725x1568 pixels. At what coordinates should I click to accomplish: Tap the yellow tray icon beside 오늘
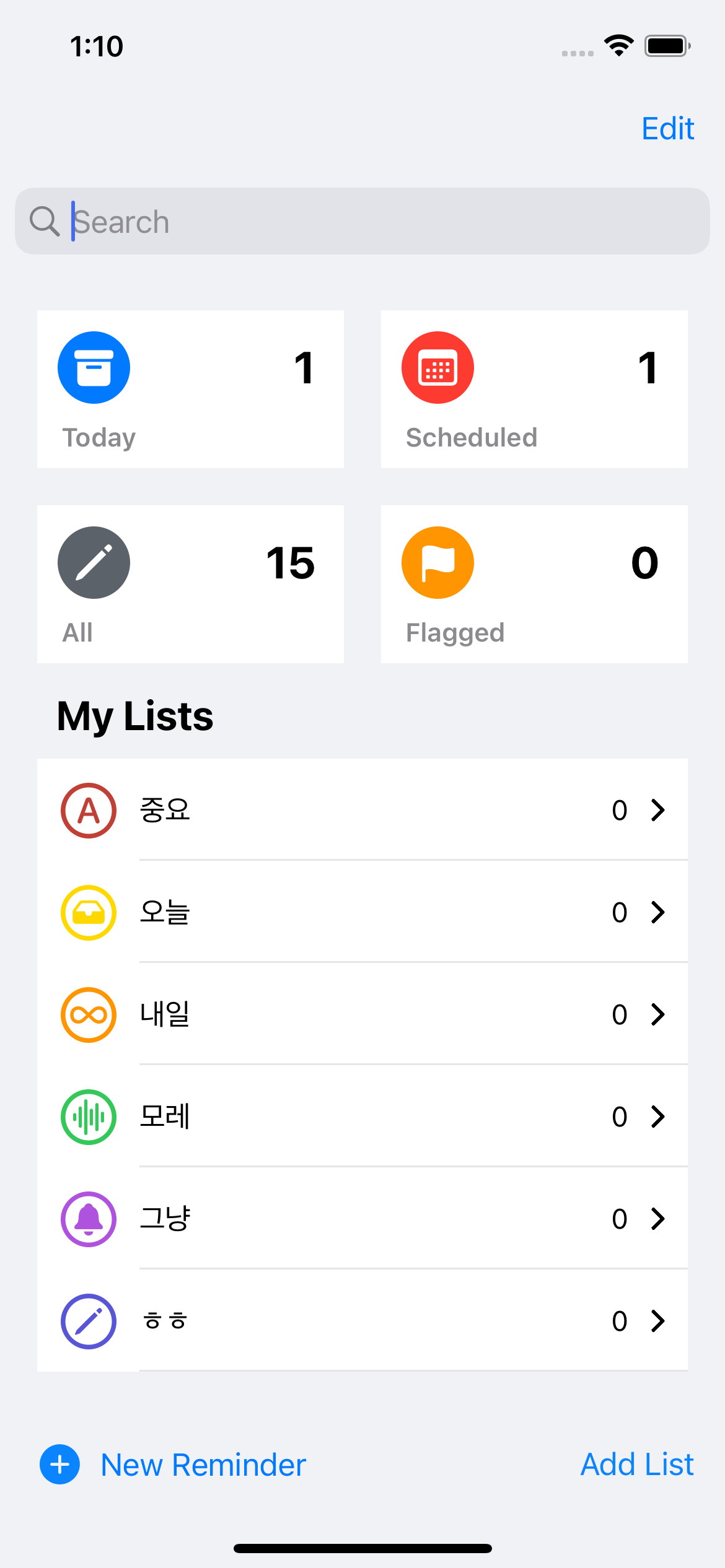(x=88, y=912)
